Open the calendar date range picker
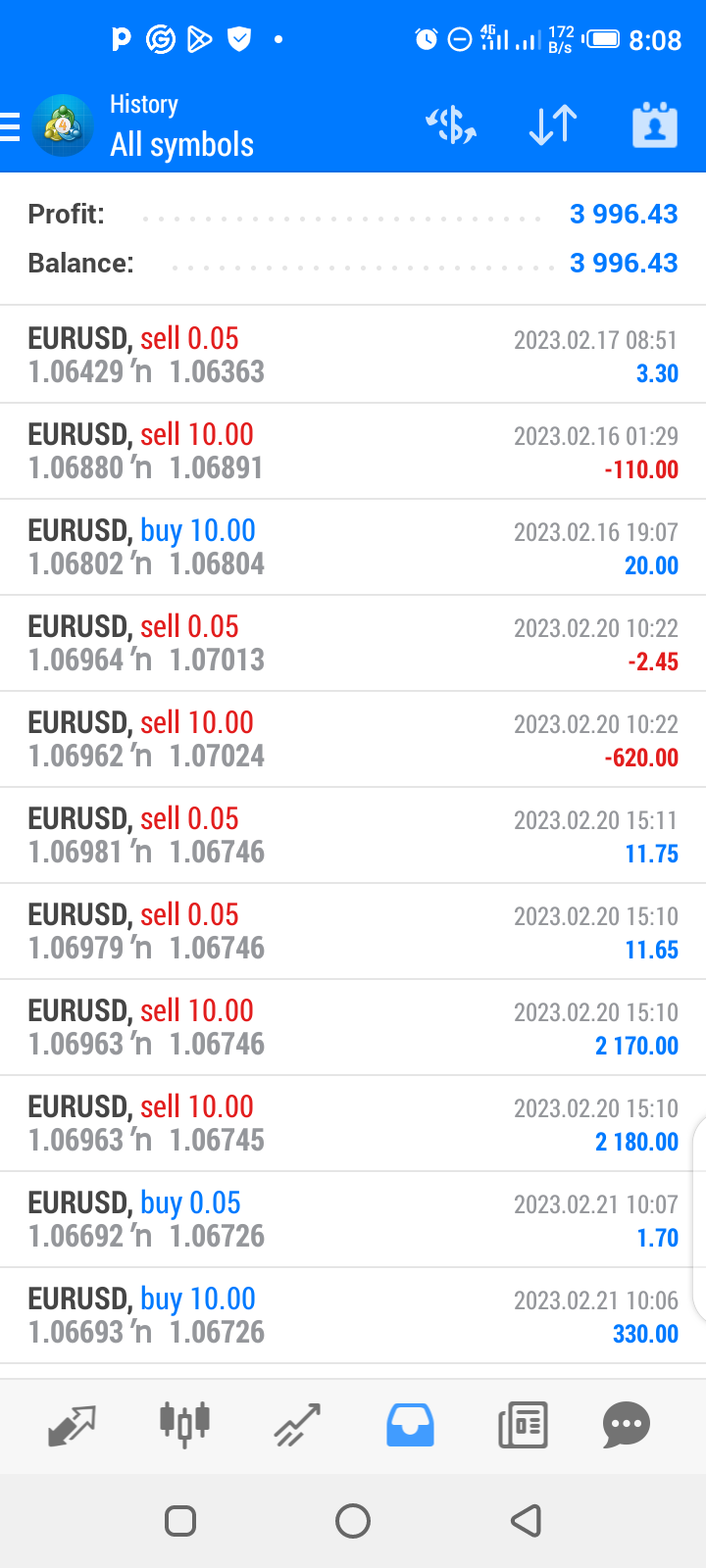This screenshot has height=1568, width=706. 655,125
